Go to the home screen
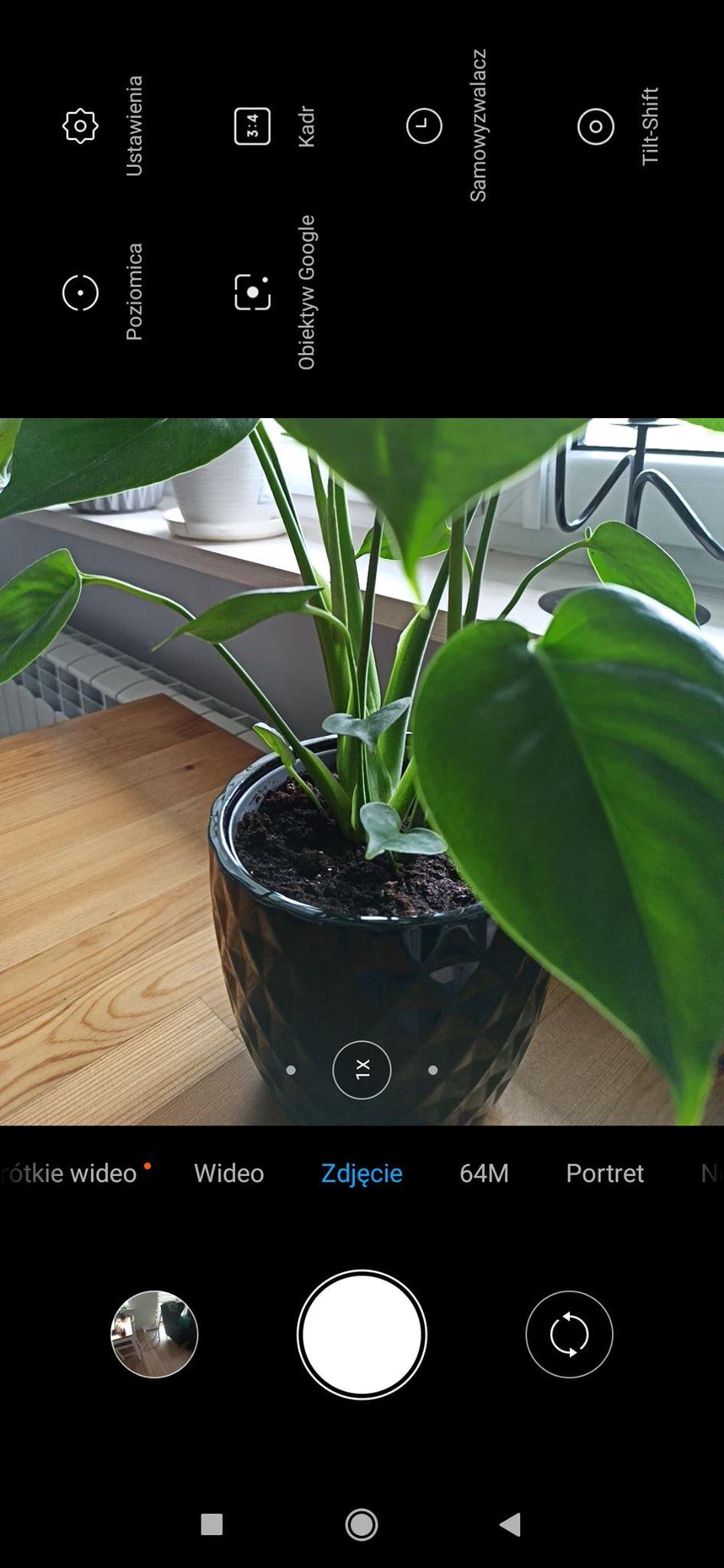The width and height of the screenshot is (724, 1568). pyautogui.click(x=362, y=1524)
